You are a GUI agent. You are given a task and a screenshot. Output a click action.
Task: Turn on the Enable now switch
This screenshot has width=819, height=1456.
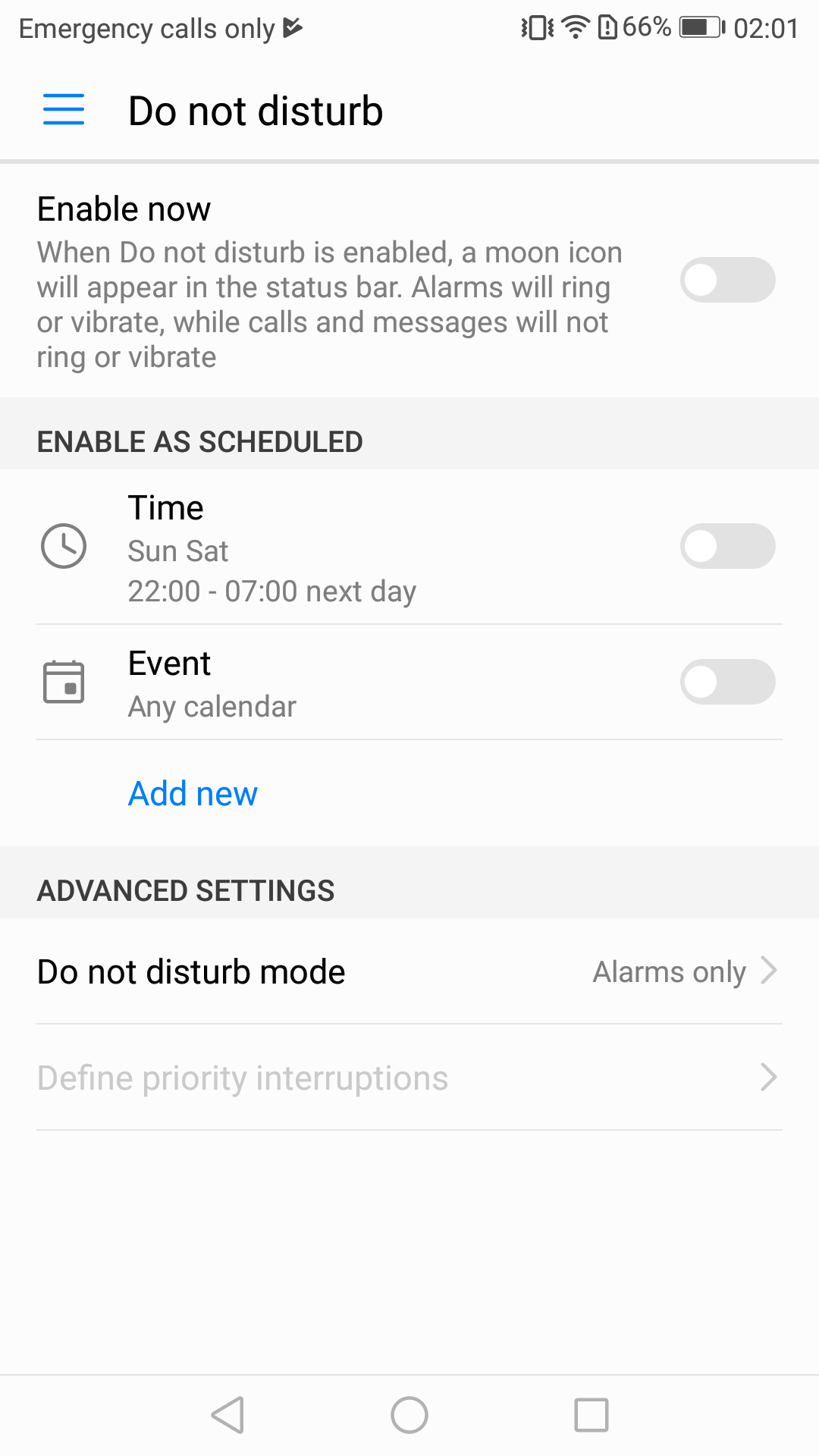(726, 280)
